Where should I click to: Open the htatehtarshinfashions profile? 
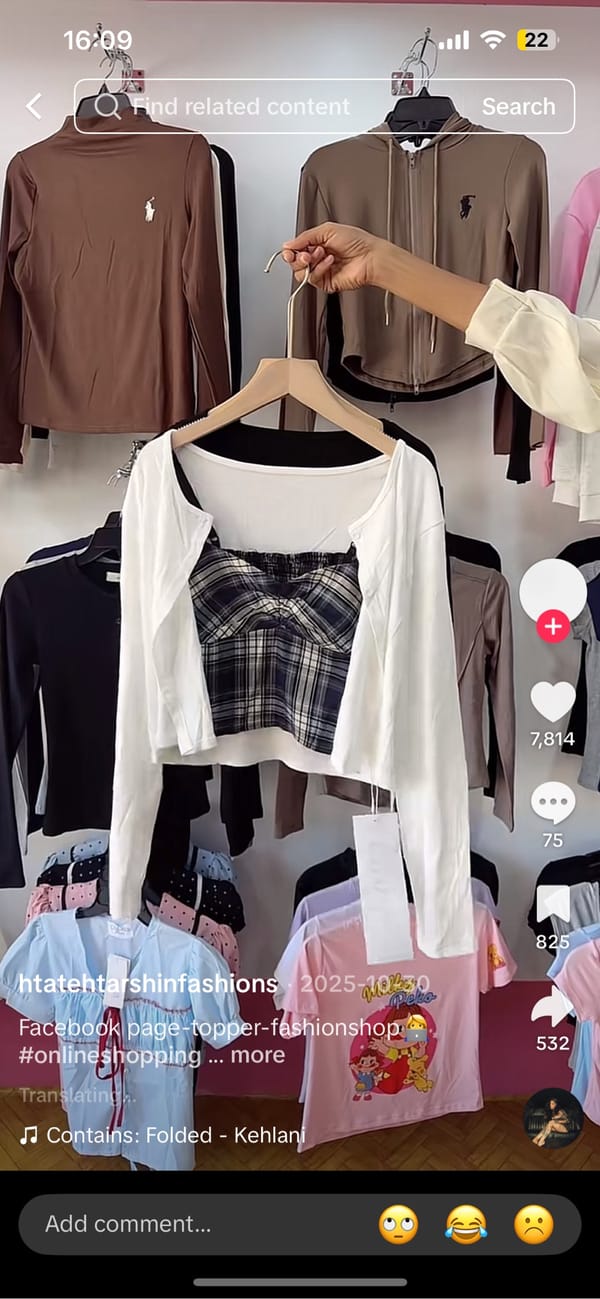coord(148,982)
